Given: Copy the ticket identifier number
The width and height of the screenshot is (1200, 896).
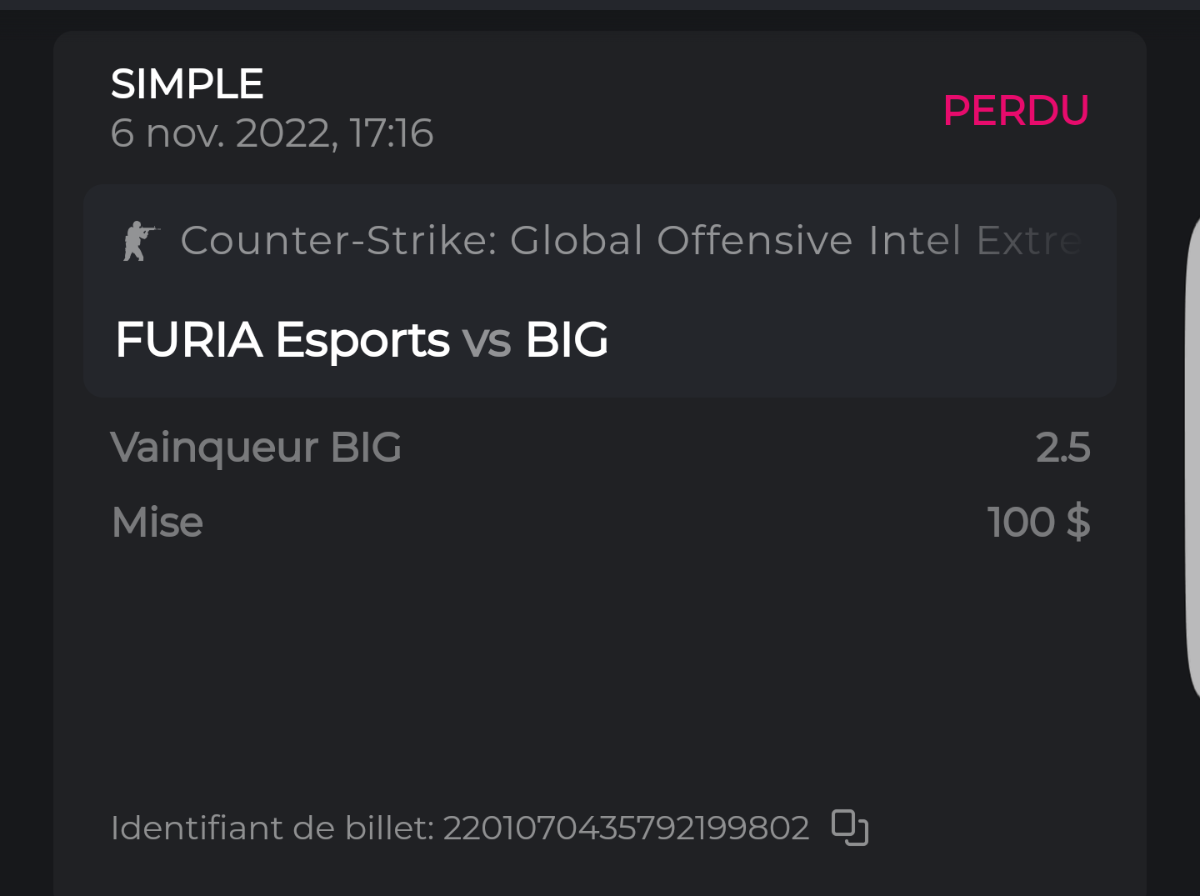Looking at the screenshot, I should tap(850, 828).
